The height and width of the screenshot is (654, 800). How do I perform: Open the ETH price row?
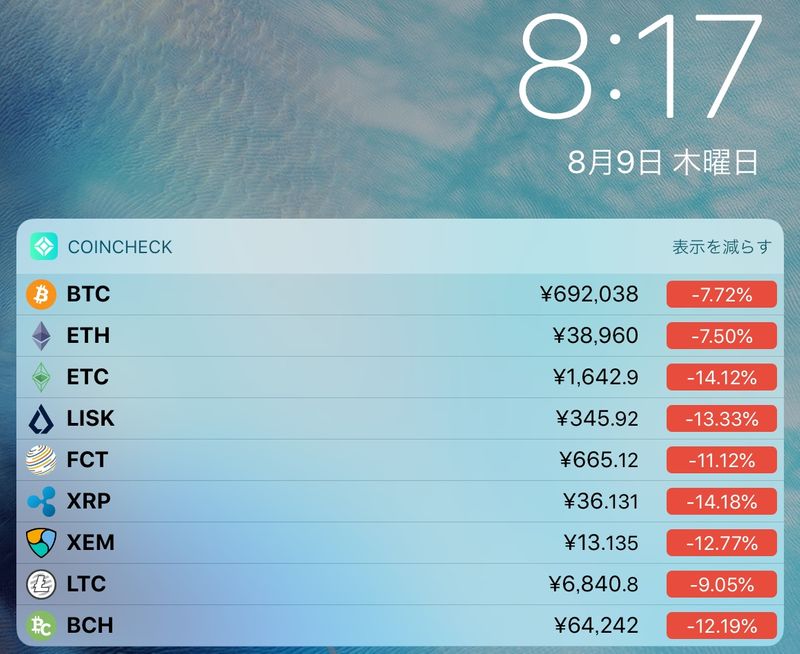pos(400,336)
